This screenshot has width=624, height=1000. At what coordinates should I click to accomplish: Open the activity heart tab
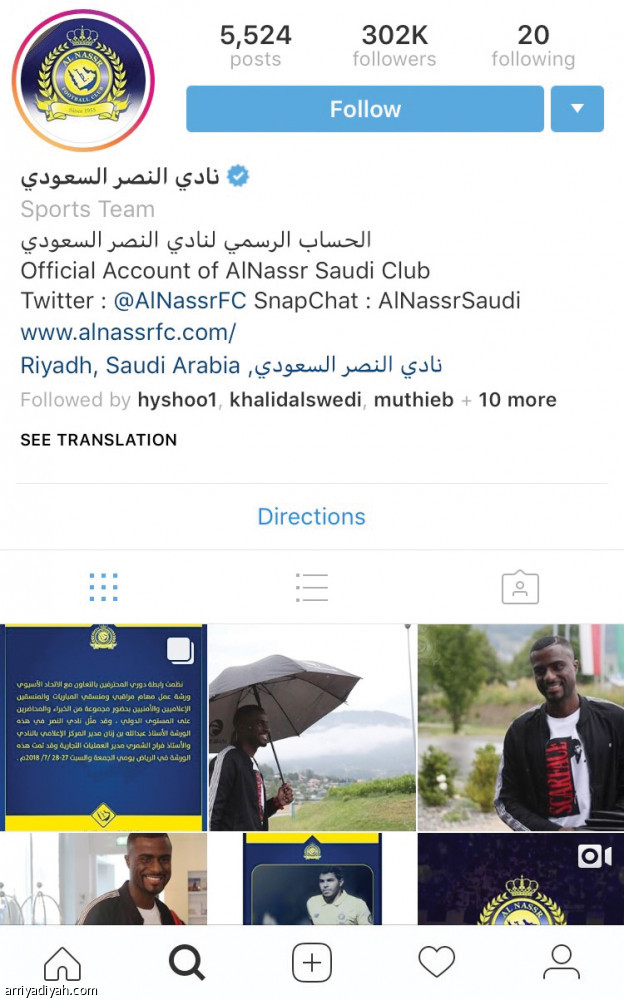436,963
